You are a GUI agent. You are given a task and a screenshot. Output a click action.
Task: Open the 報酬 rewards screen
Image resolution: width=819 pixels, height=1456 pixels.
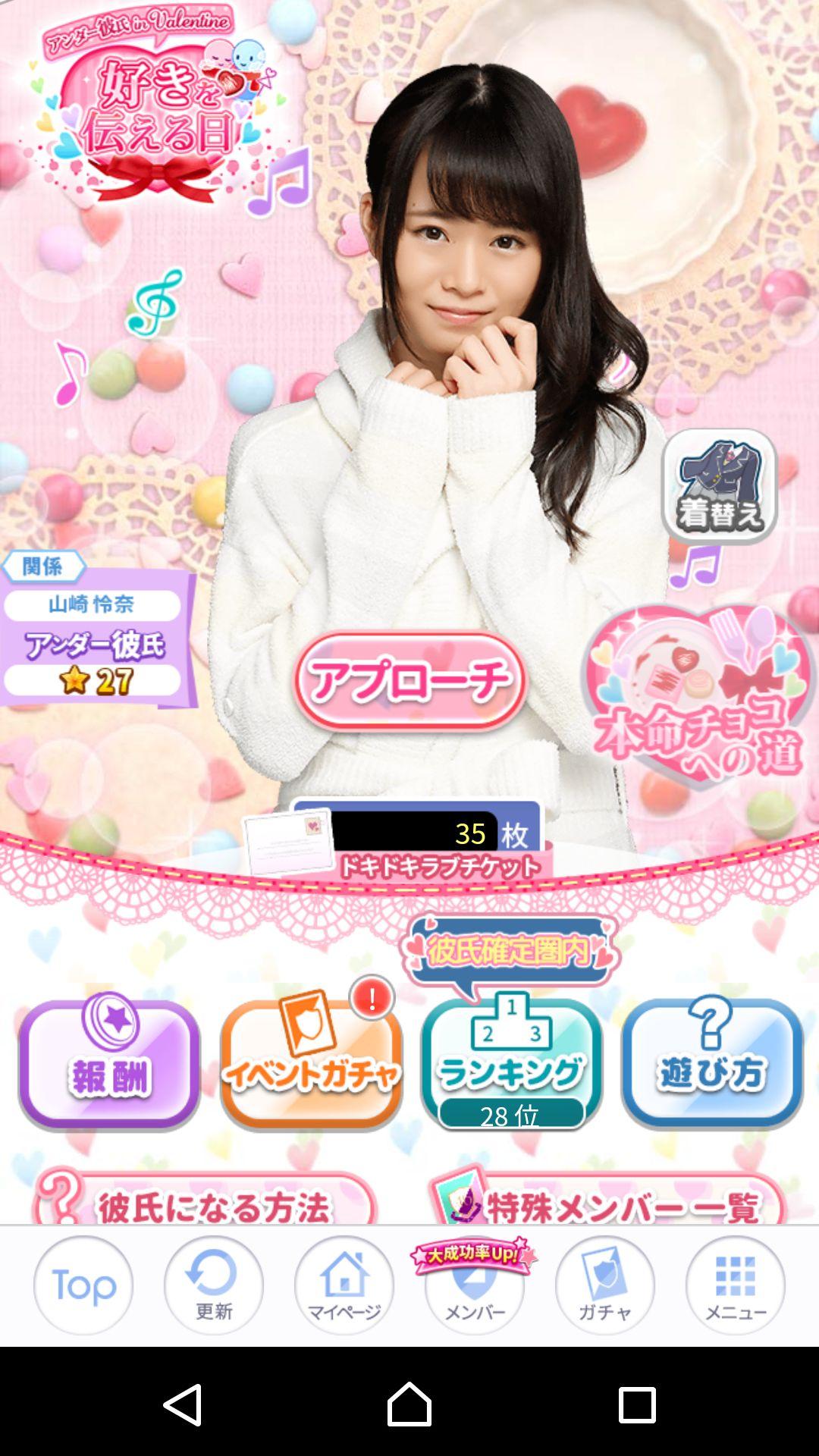click(110, 1063)
